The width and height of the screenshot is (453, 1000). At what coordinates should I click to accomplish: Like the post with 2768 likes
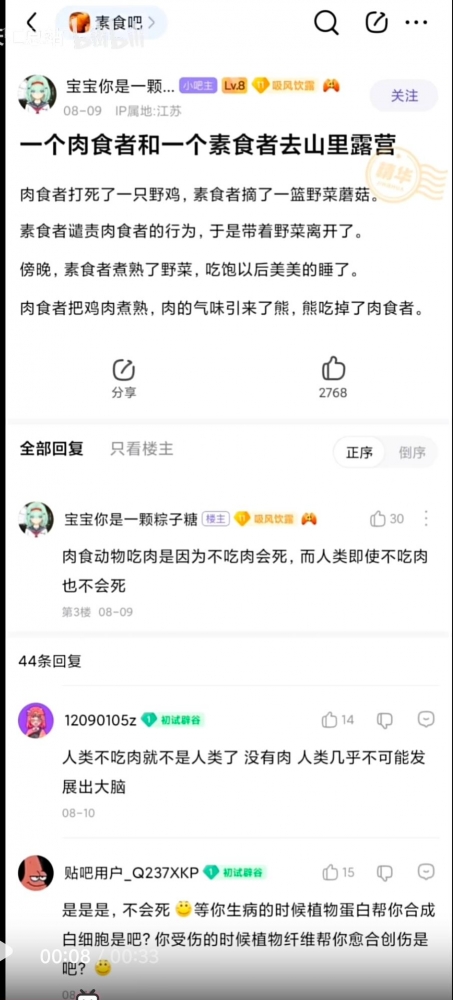click(x=333, y=378)
